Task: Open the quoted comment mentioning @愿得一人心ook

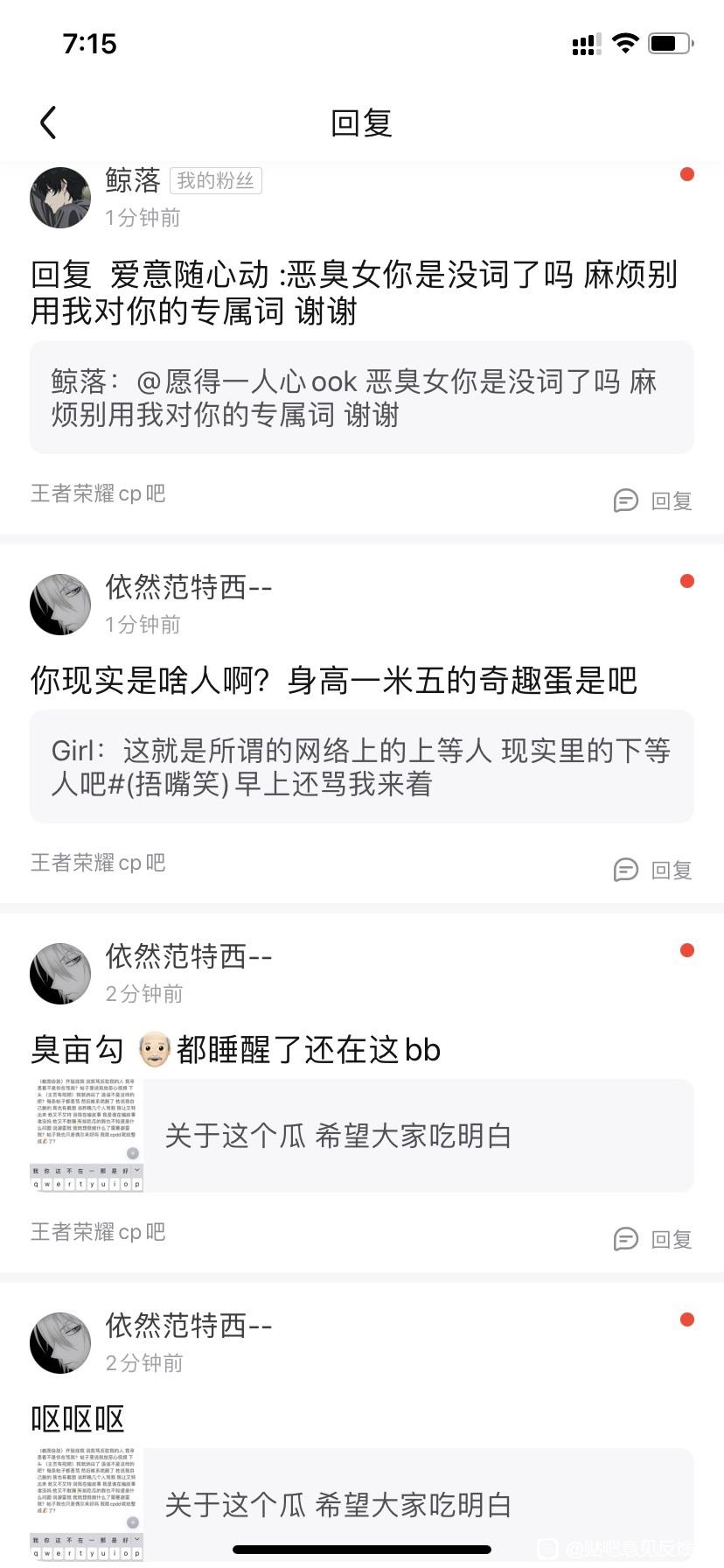Action: [x=361, y=397]
